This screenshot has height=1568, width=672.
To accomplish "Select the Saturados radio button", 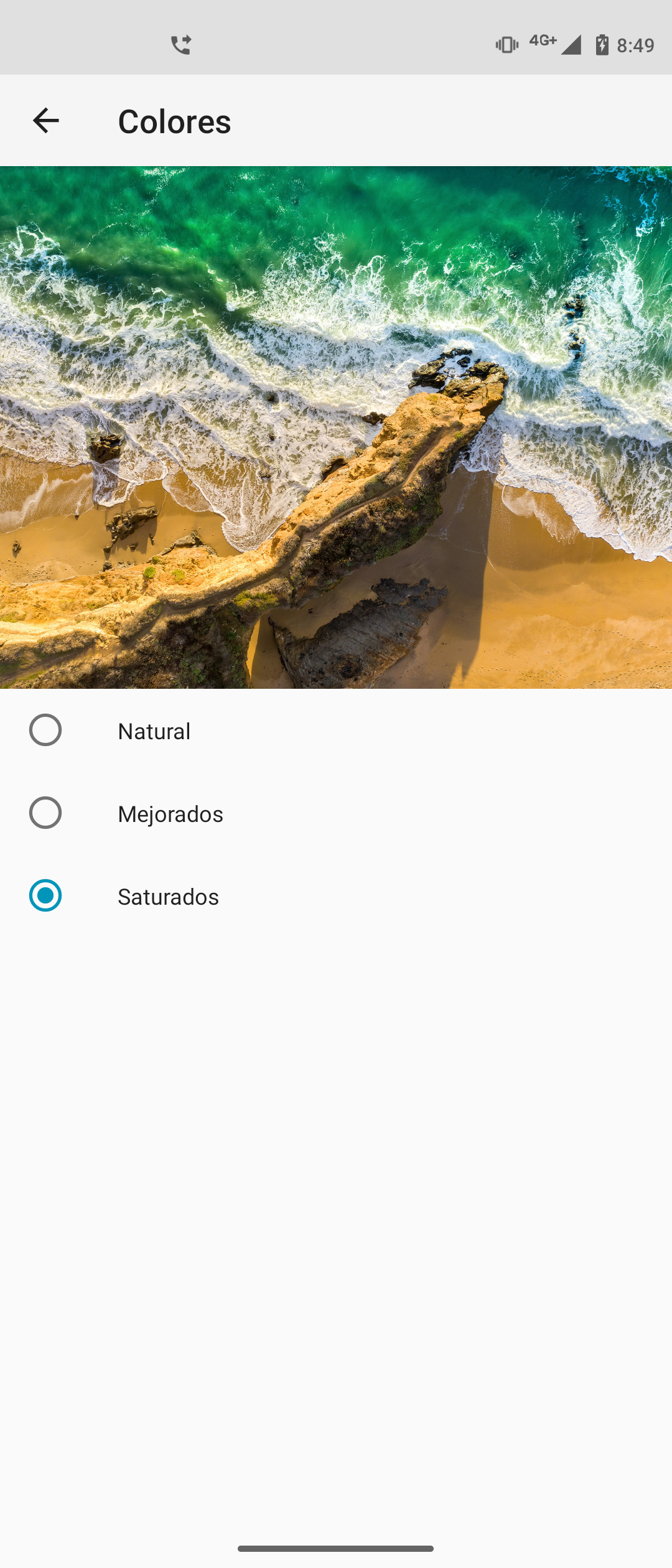I will click(45, 896).
